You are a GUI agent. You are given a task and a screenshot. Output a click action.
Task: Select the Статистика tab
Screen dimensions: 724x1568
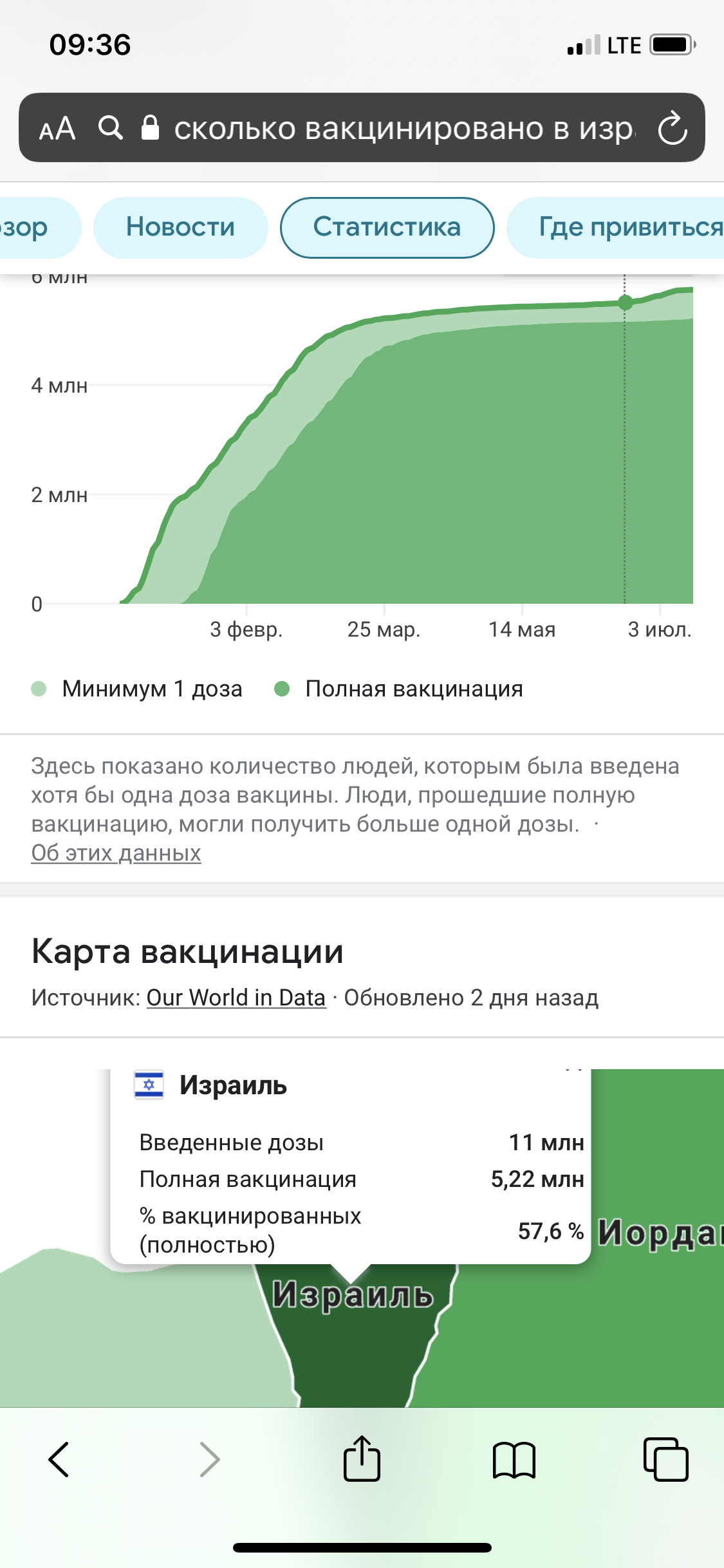pos(387,227)
